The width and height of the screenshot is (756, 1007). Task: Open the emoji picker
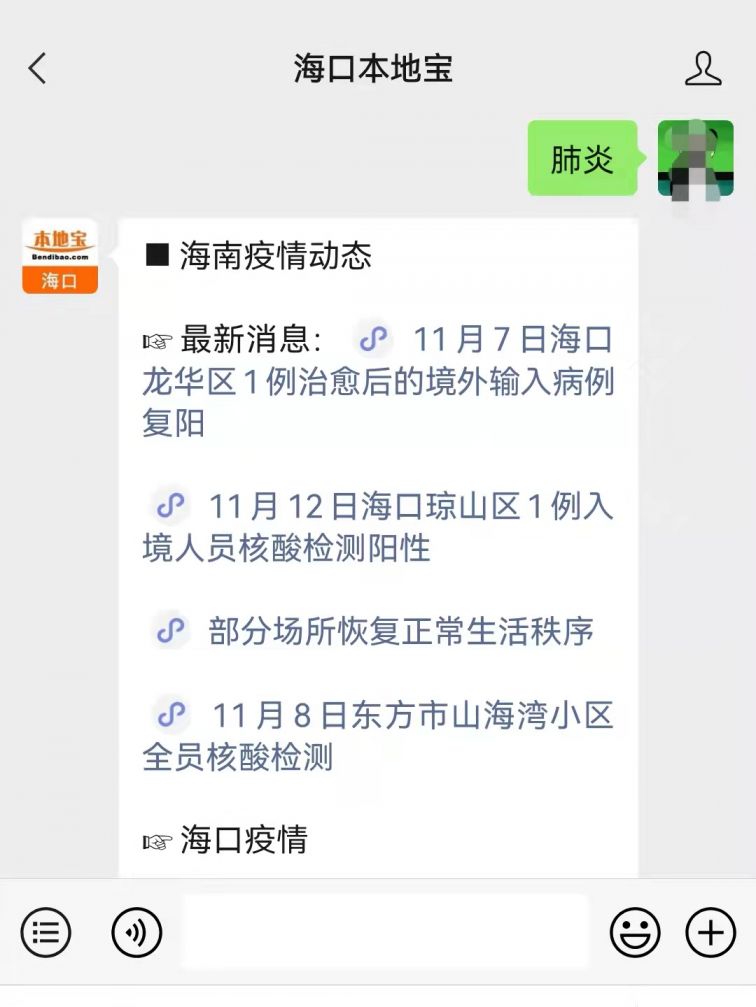point(635,933)
